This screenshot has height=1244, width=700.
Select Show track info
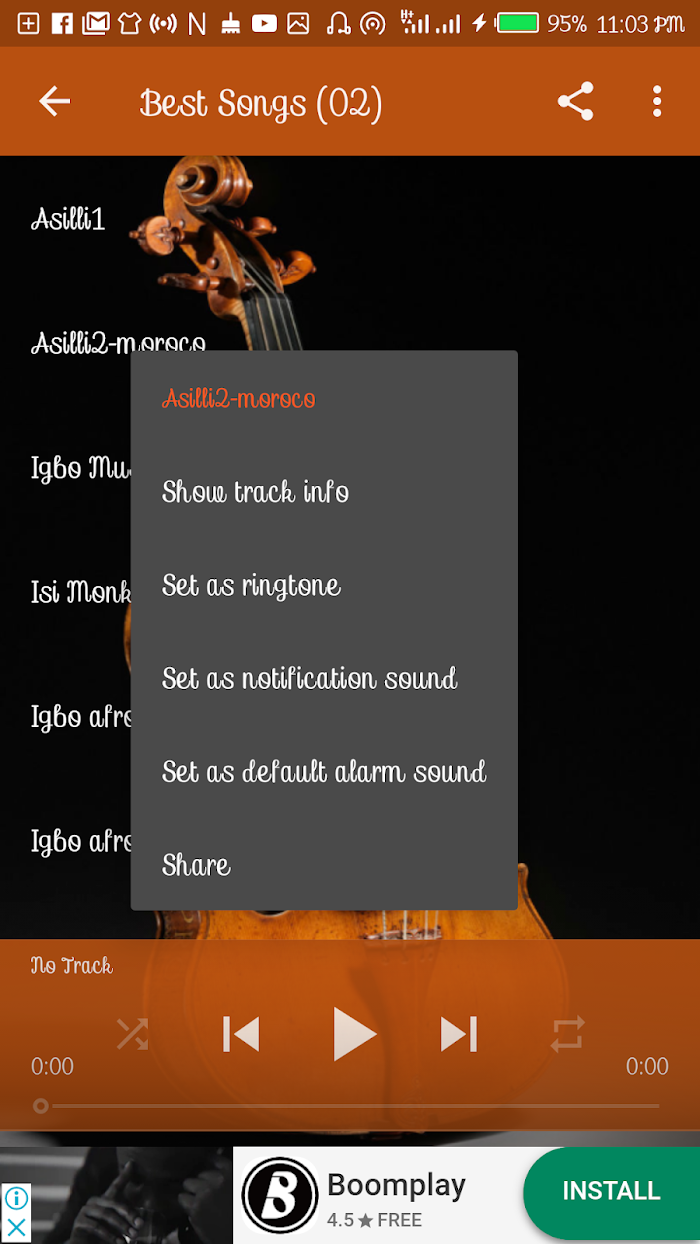(255, 492)
